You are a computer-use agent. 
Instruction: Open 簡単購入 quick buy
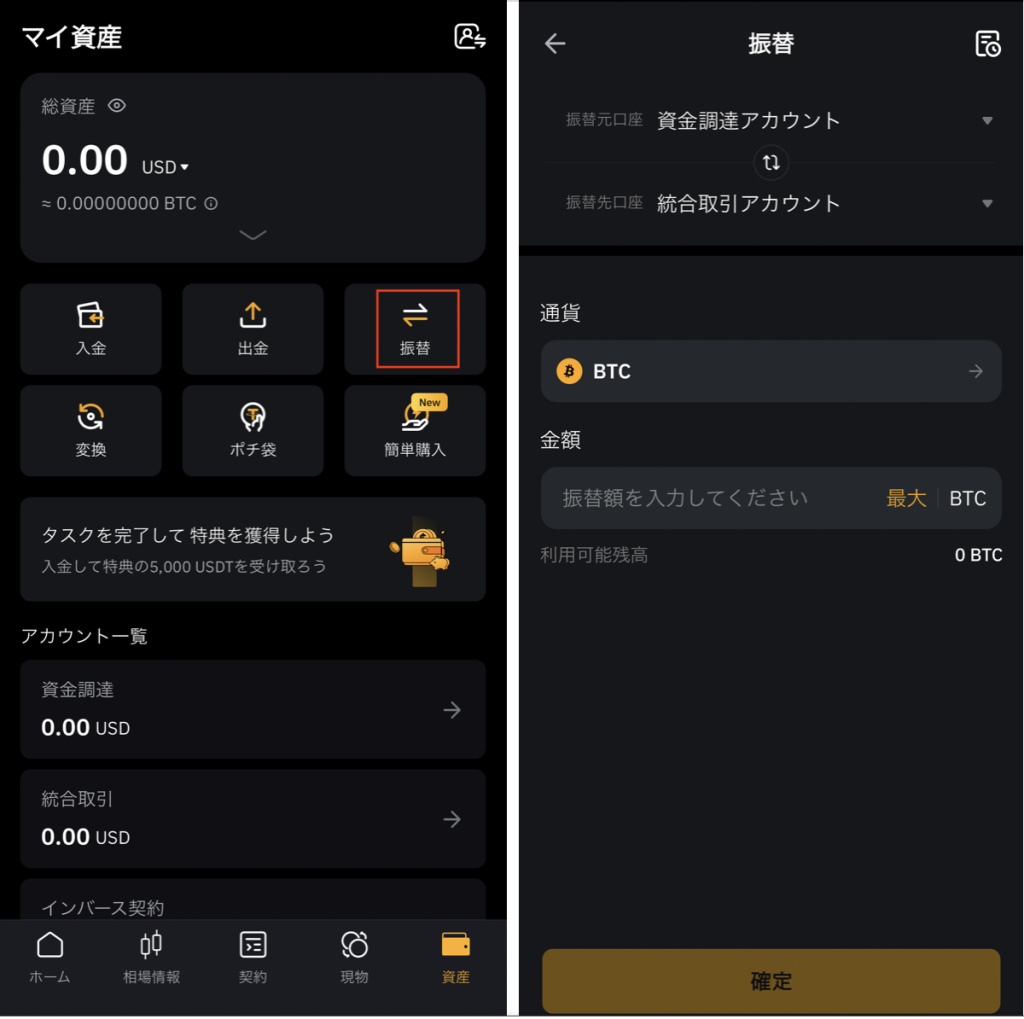[415, 430]
